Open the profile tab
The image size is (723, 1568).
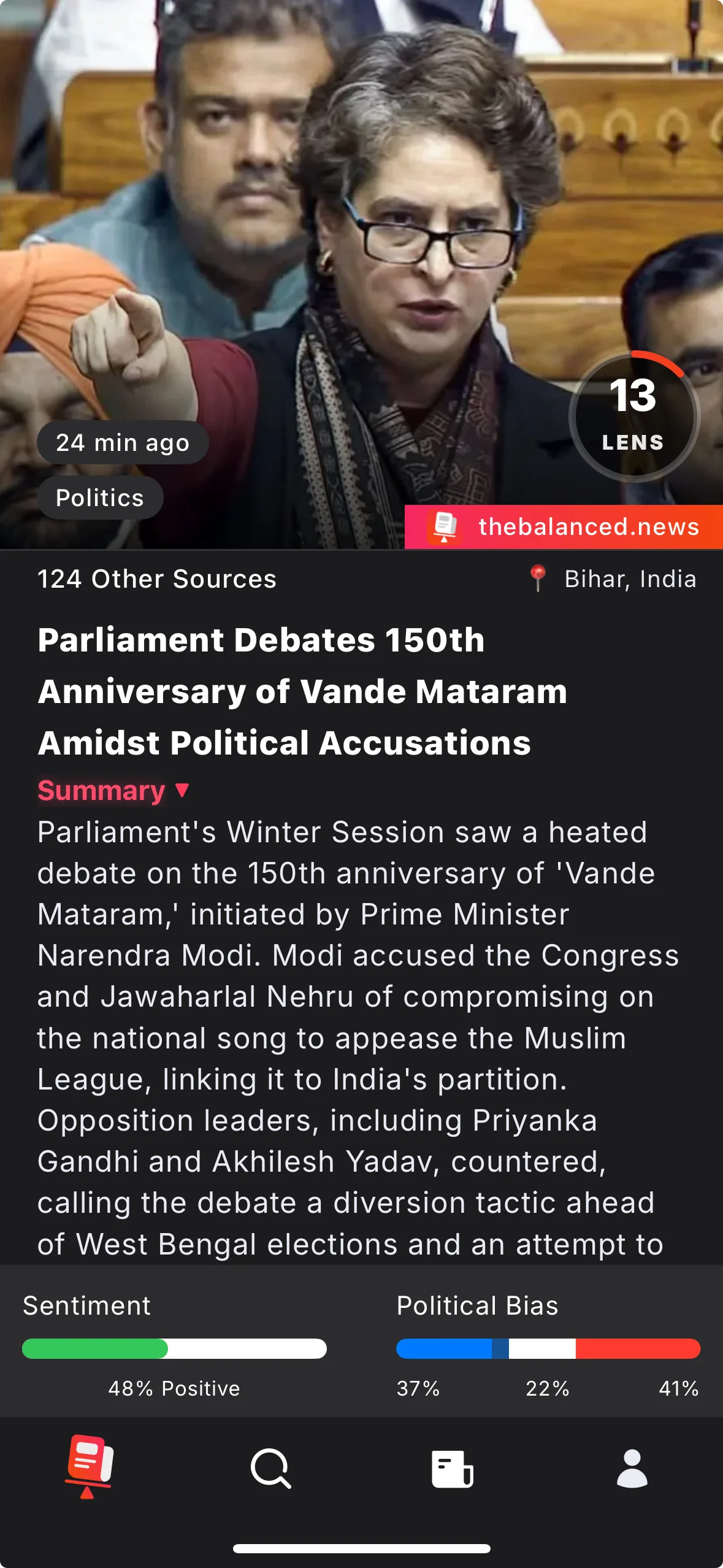(x=632, y=1469)
